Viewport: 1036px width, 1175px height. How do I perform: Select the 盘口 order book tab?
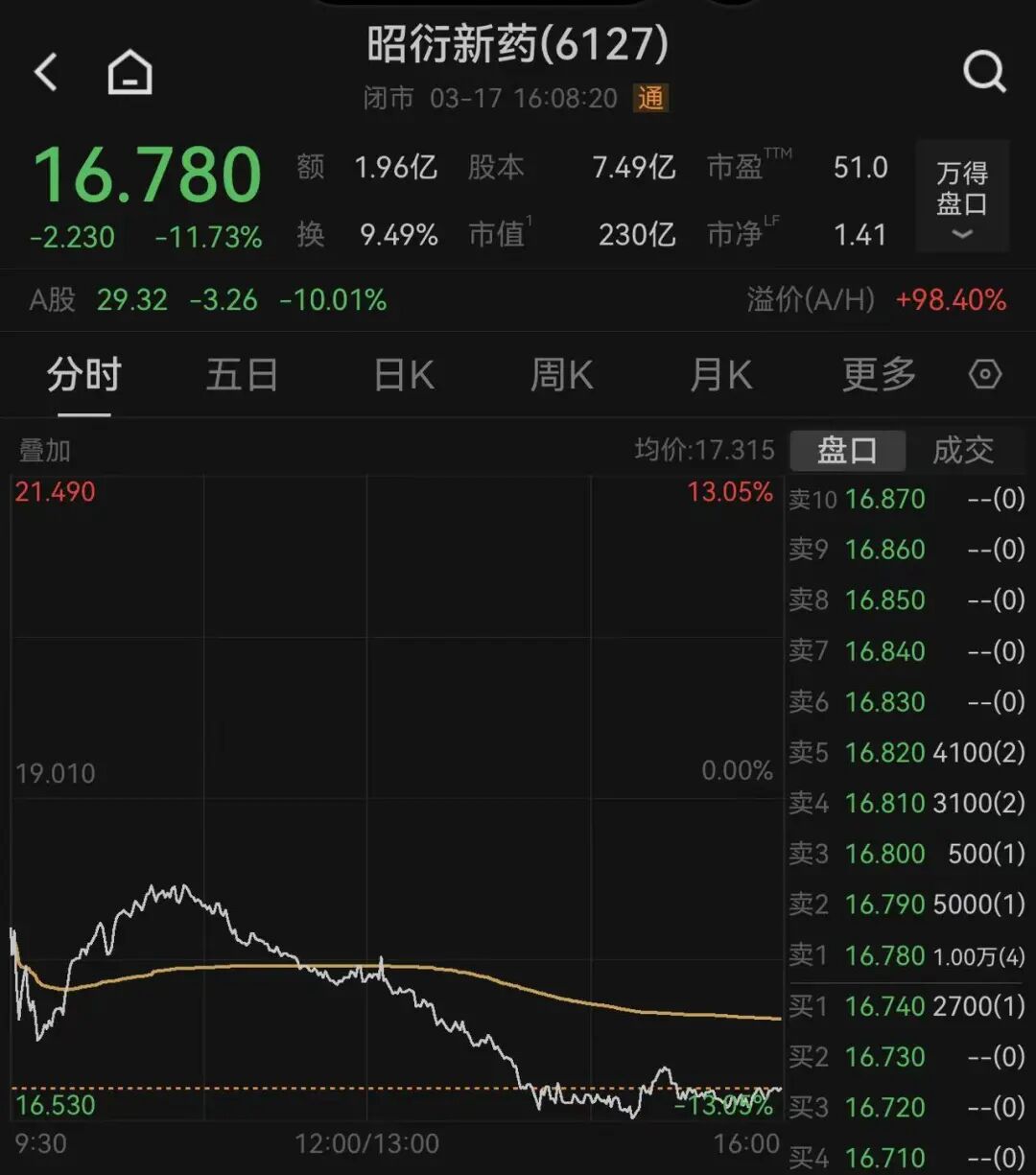[x=848, y=449]
